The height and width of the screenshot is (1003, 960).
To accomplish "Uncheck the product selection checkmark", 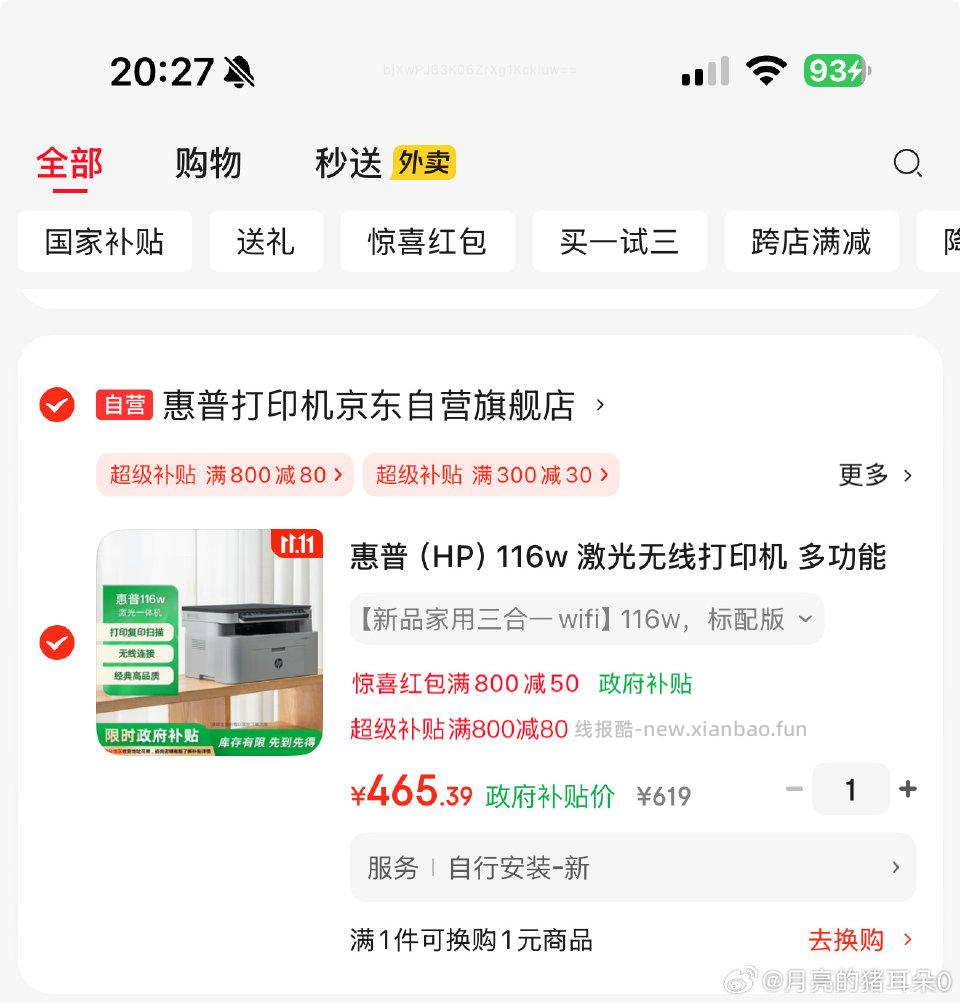I will [56, 642].
